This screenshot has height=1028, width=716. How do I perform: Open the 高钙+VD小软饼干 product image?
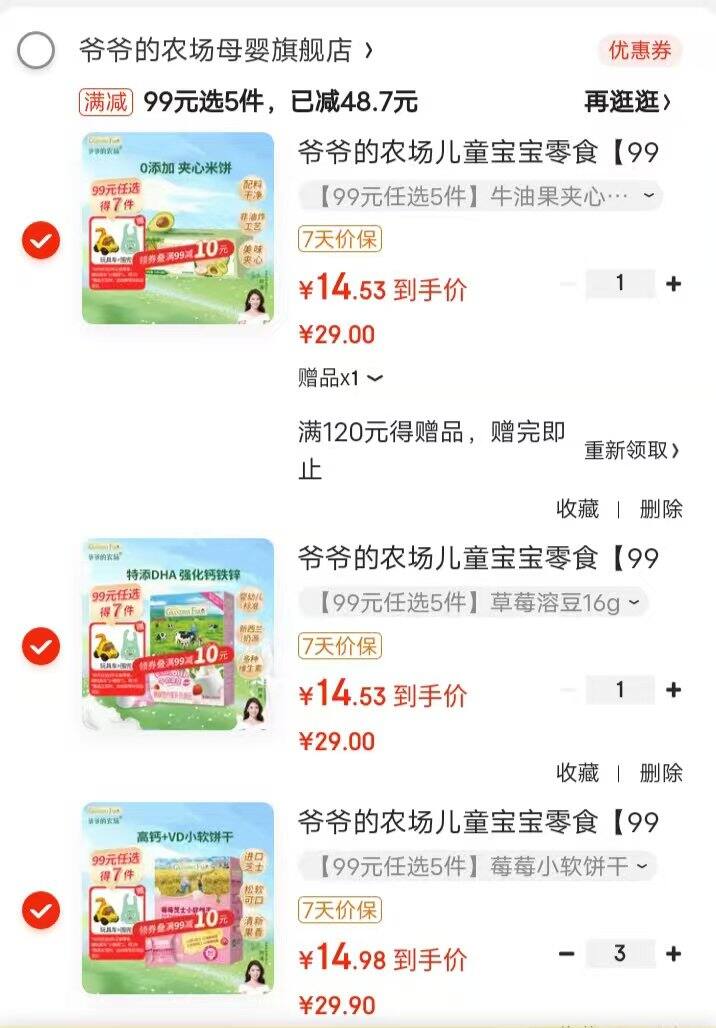[x=178, y=898]
